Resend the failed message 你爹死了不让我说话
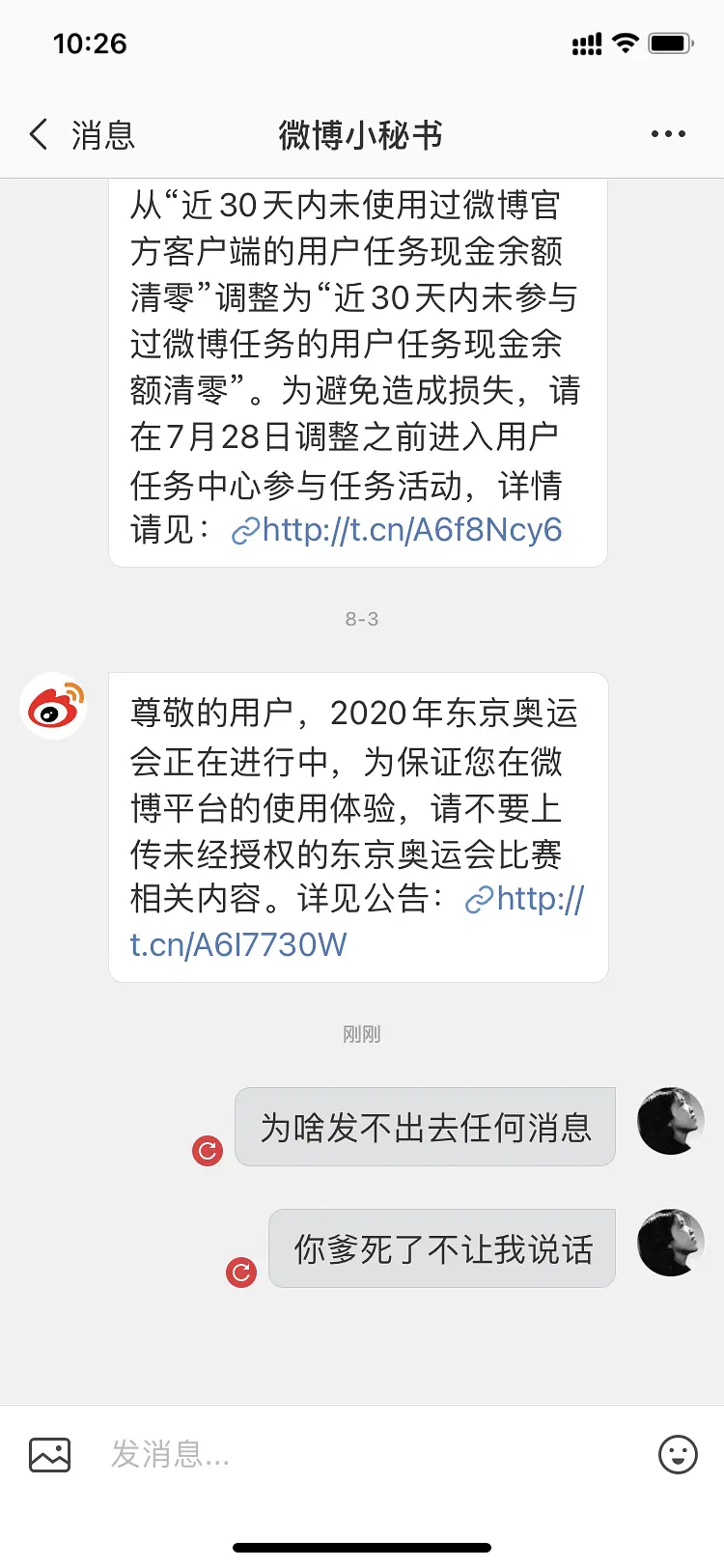Viewport: 724px width, 1568px height. point(241,1273)
